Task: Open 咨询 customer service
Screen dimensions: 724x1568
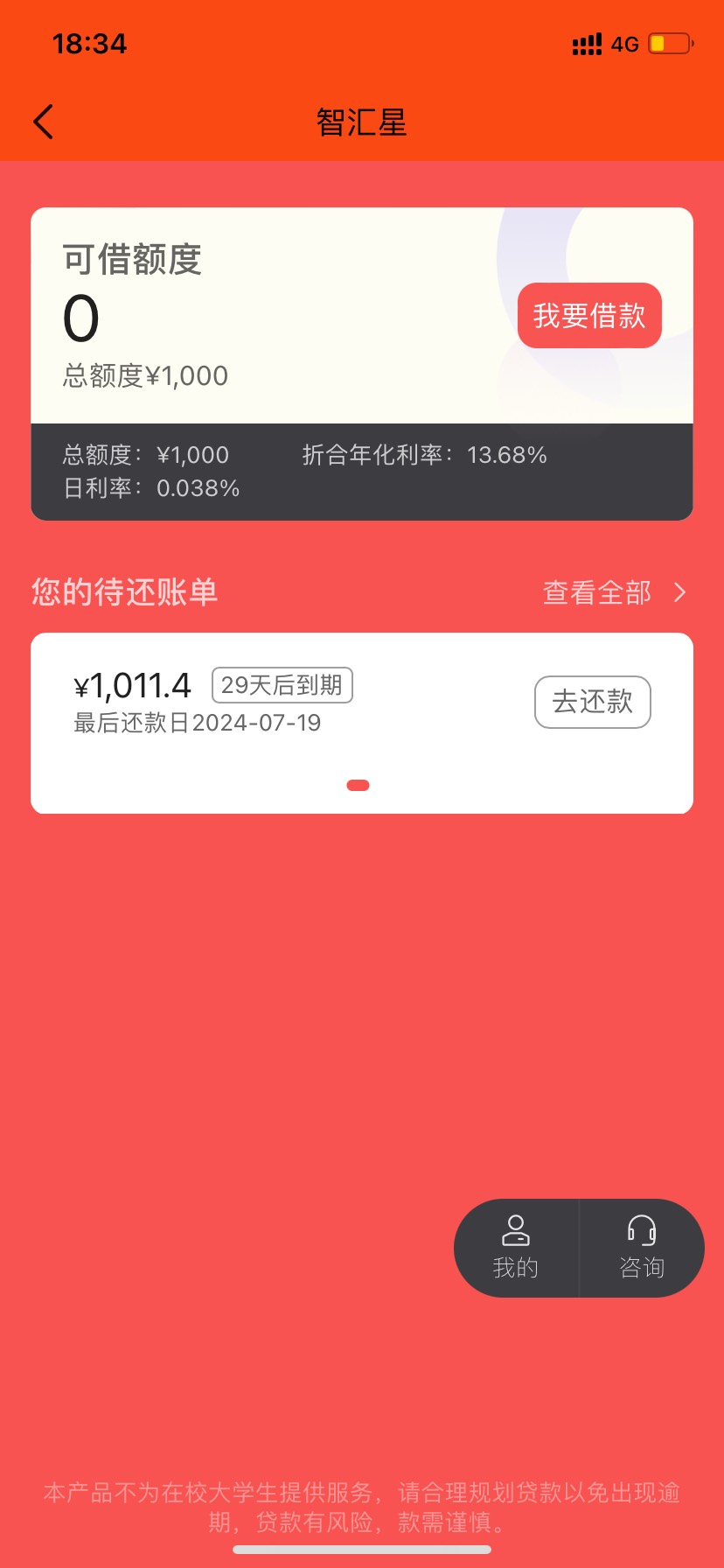Action: (x=642, y=1248)
